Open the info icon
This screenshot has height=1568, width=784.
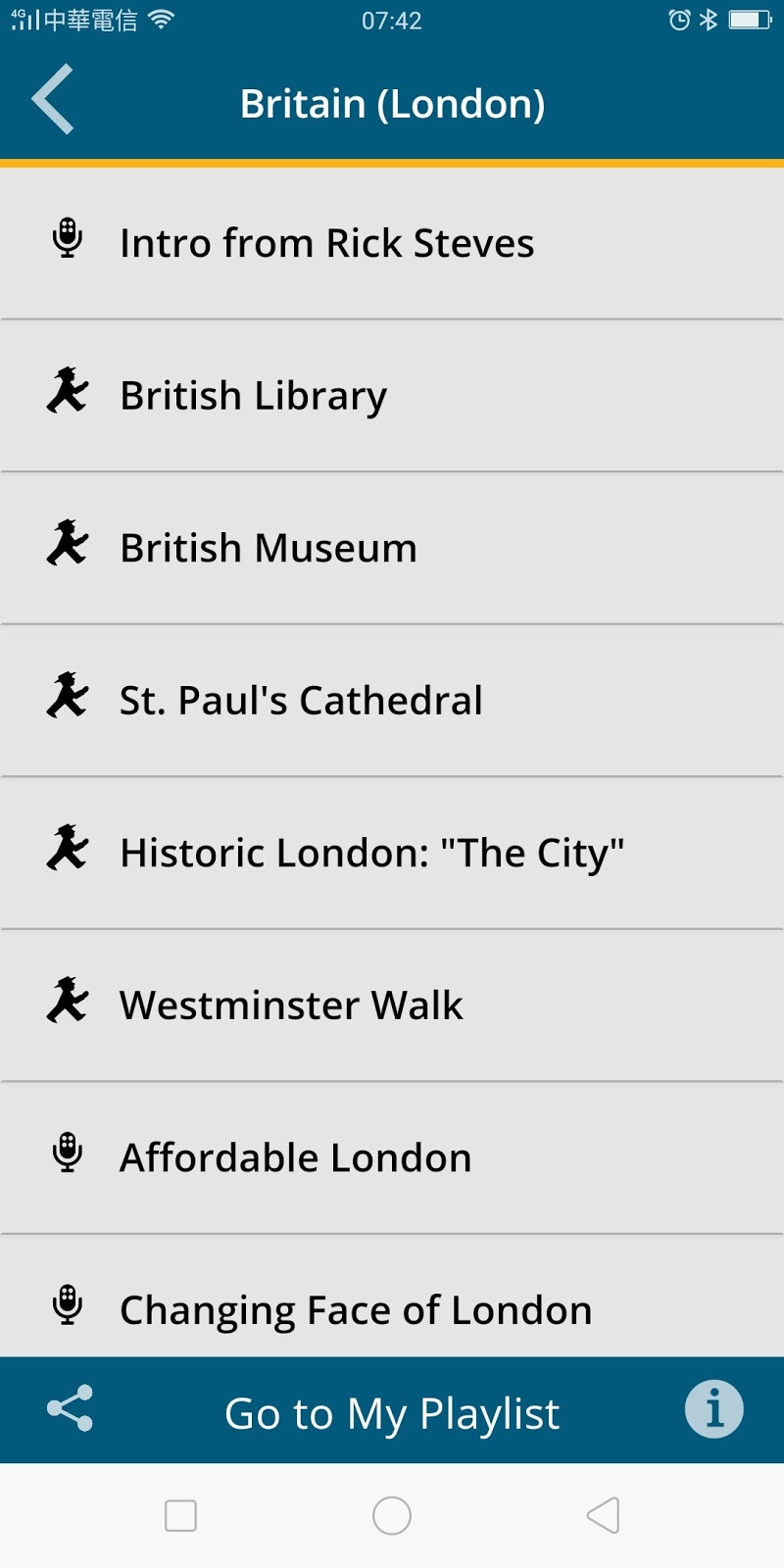coord(713,1409)
